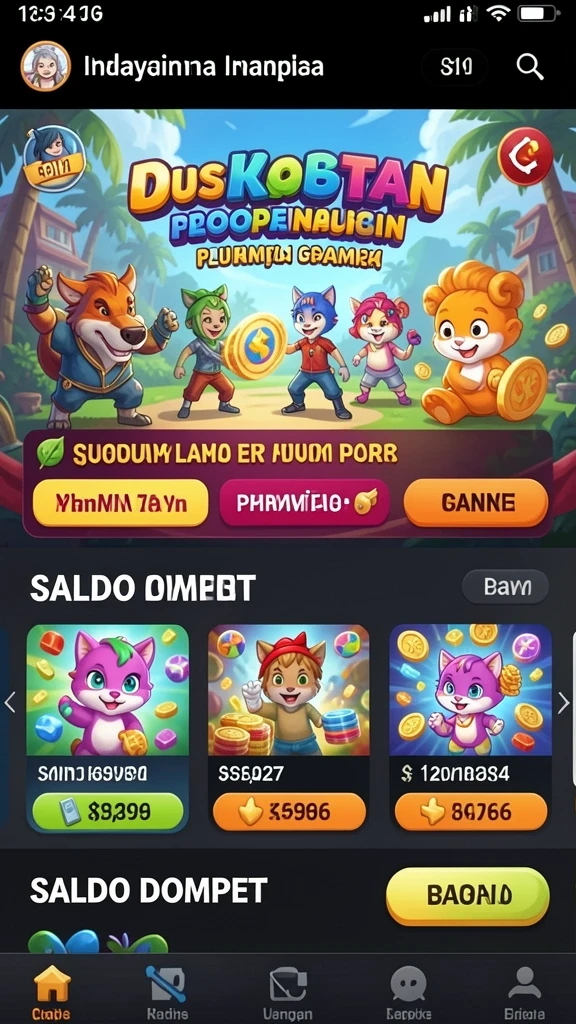Open the pink cat card with green price

(x=108, y=728)
